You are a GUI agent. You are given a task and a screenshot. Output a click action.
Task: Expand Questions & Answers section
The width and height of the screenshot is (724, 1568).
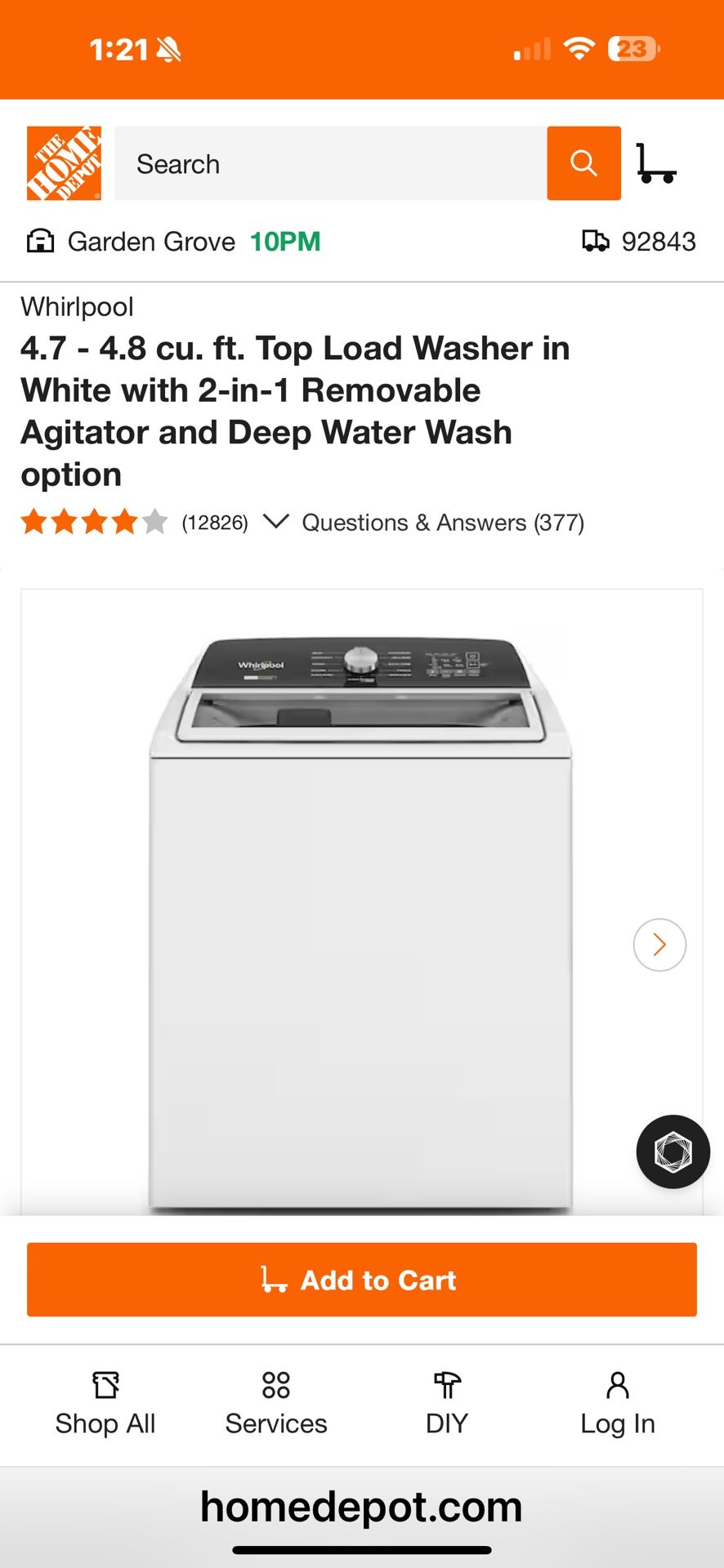click(441, 522)
